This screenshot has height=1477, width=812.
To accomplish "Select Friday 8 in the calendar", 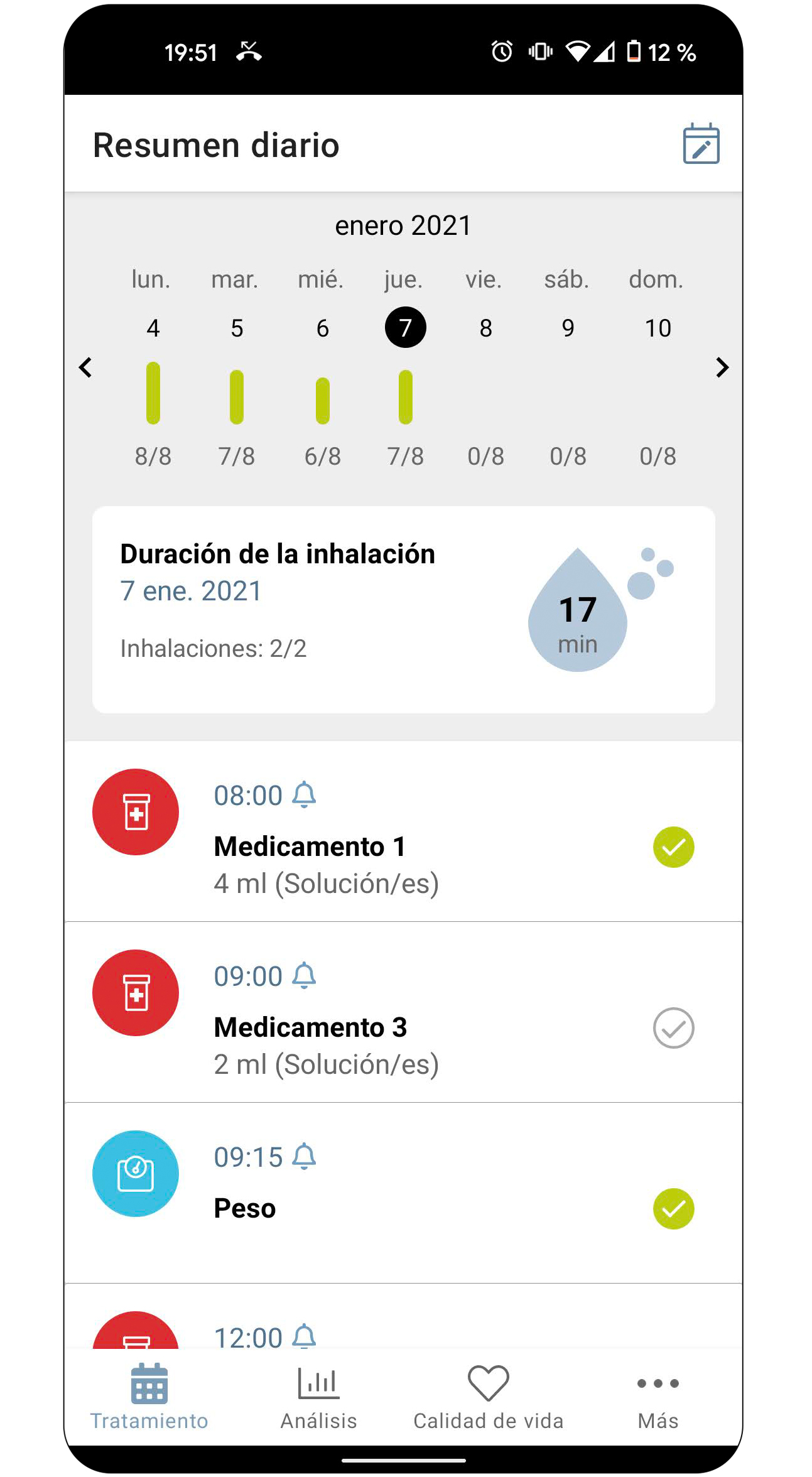I will (x=486, y=328).
